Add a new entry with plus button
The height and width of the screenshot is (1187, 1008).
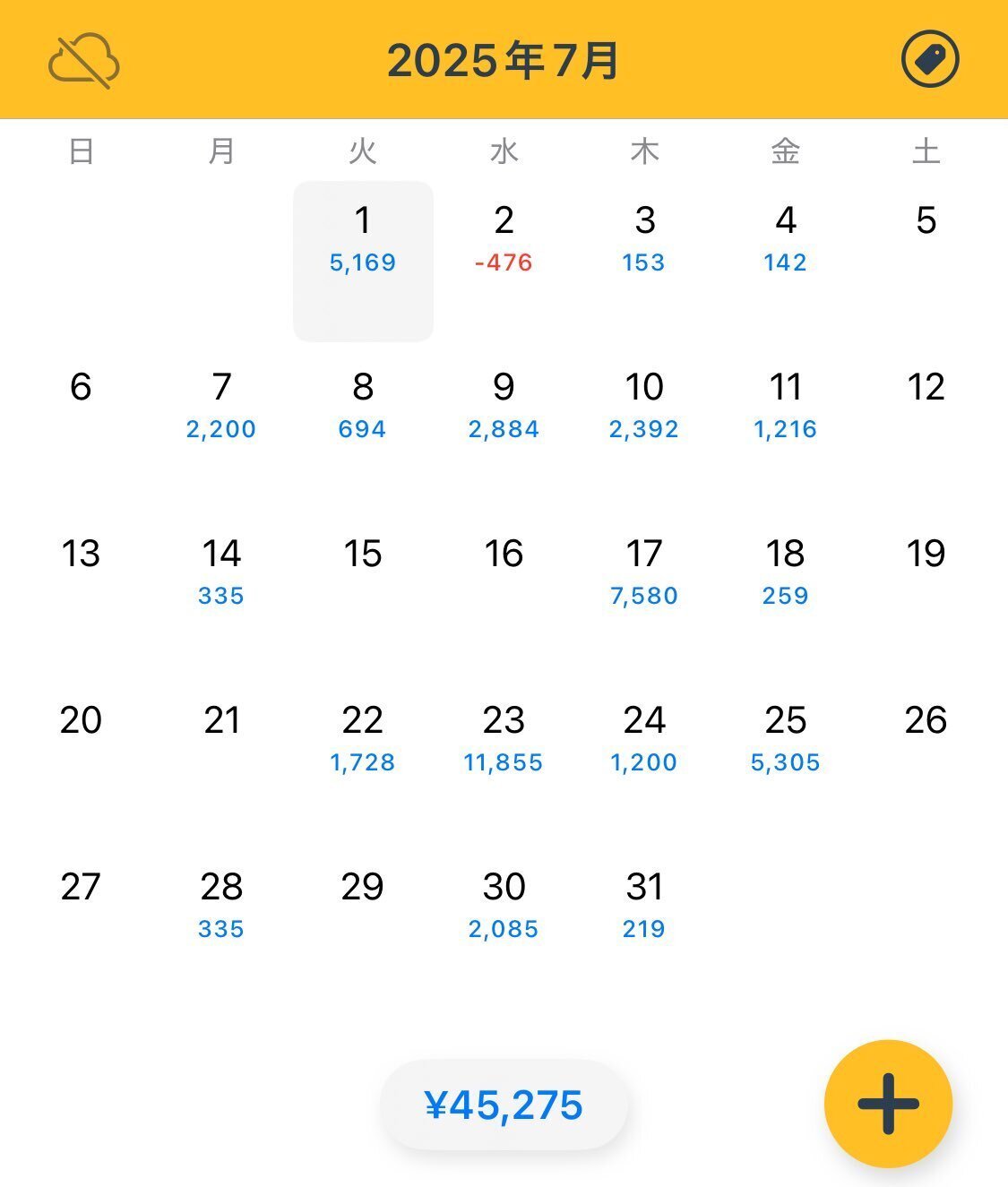[887, 1104]
